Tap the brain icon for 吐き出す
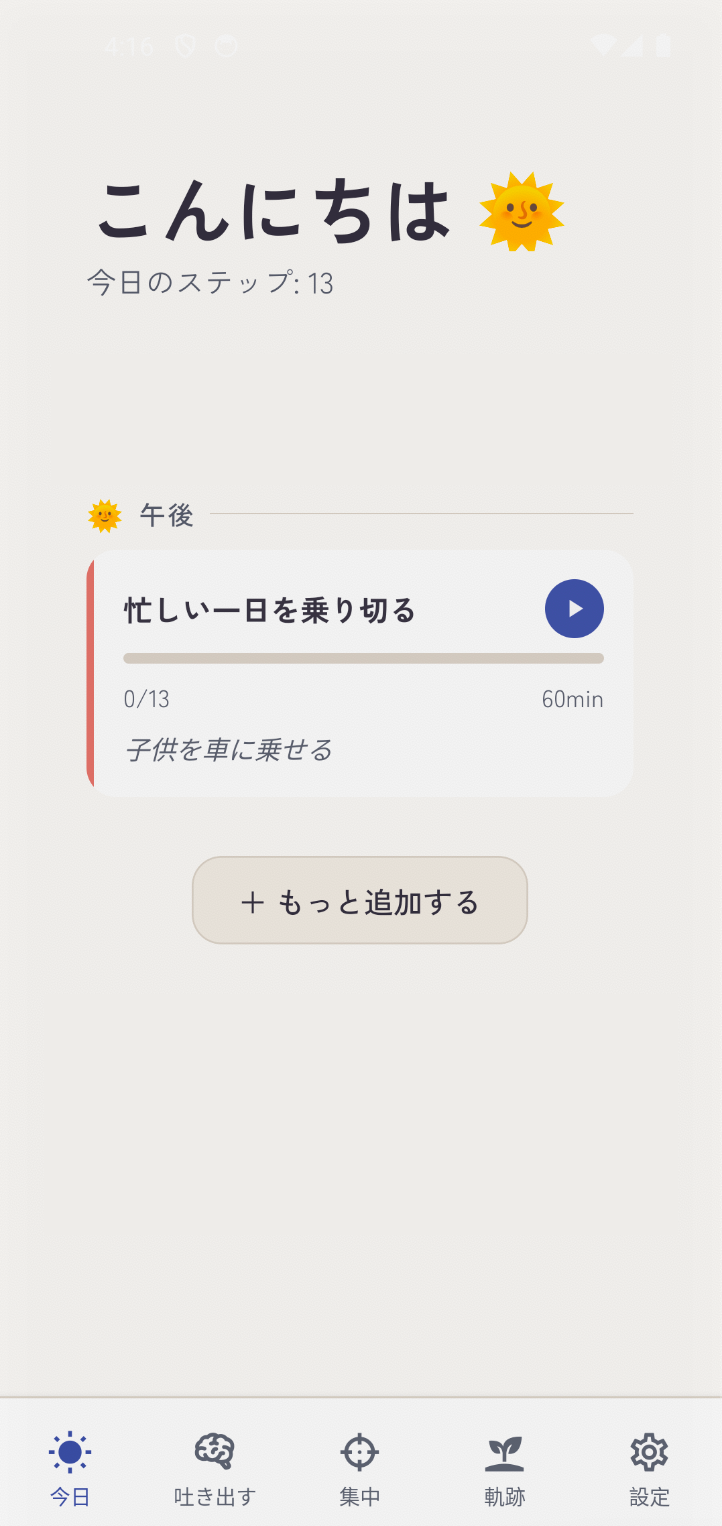The width and height of the screenshot is (722, 1526). point(214,1450)
